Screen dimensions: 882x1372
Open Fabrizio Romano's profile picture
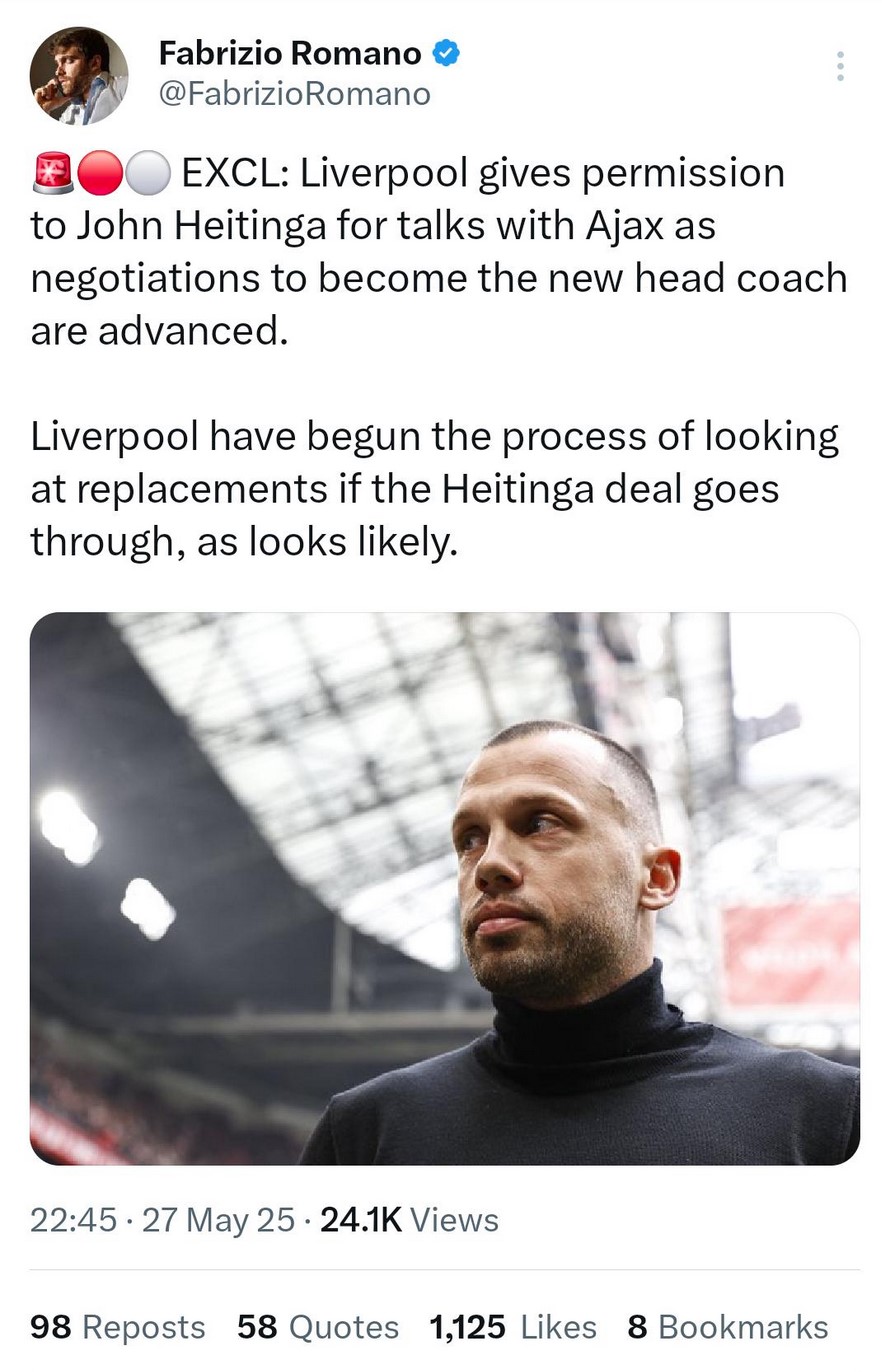click(x=79, y=76)
